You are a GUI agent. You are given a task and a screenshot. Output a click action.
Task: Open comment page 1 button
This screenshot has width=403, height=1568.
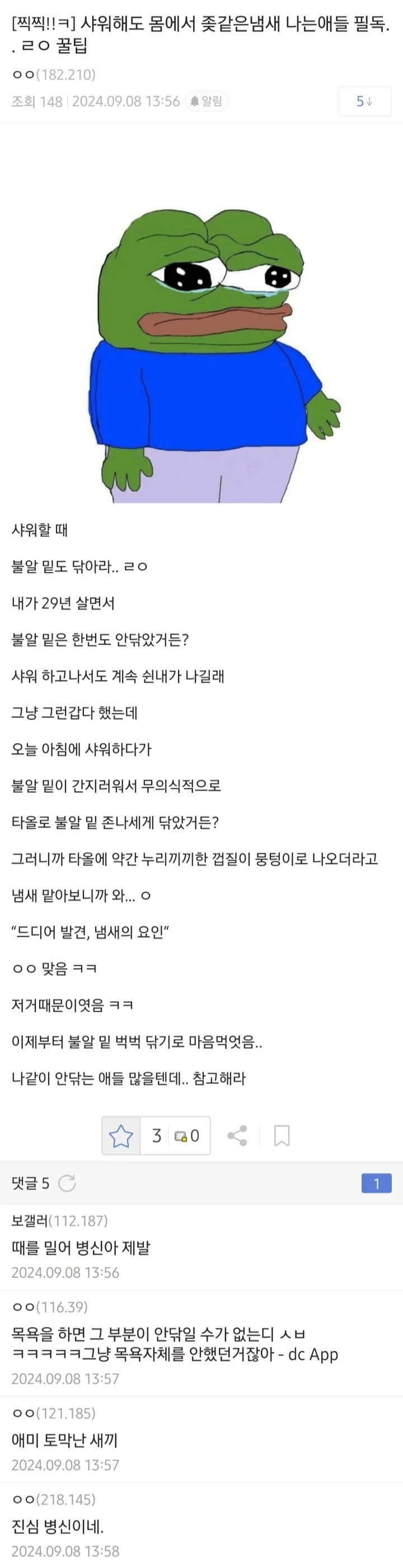tap(376, 1182)
